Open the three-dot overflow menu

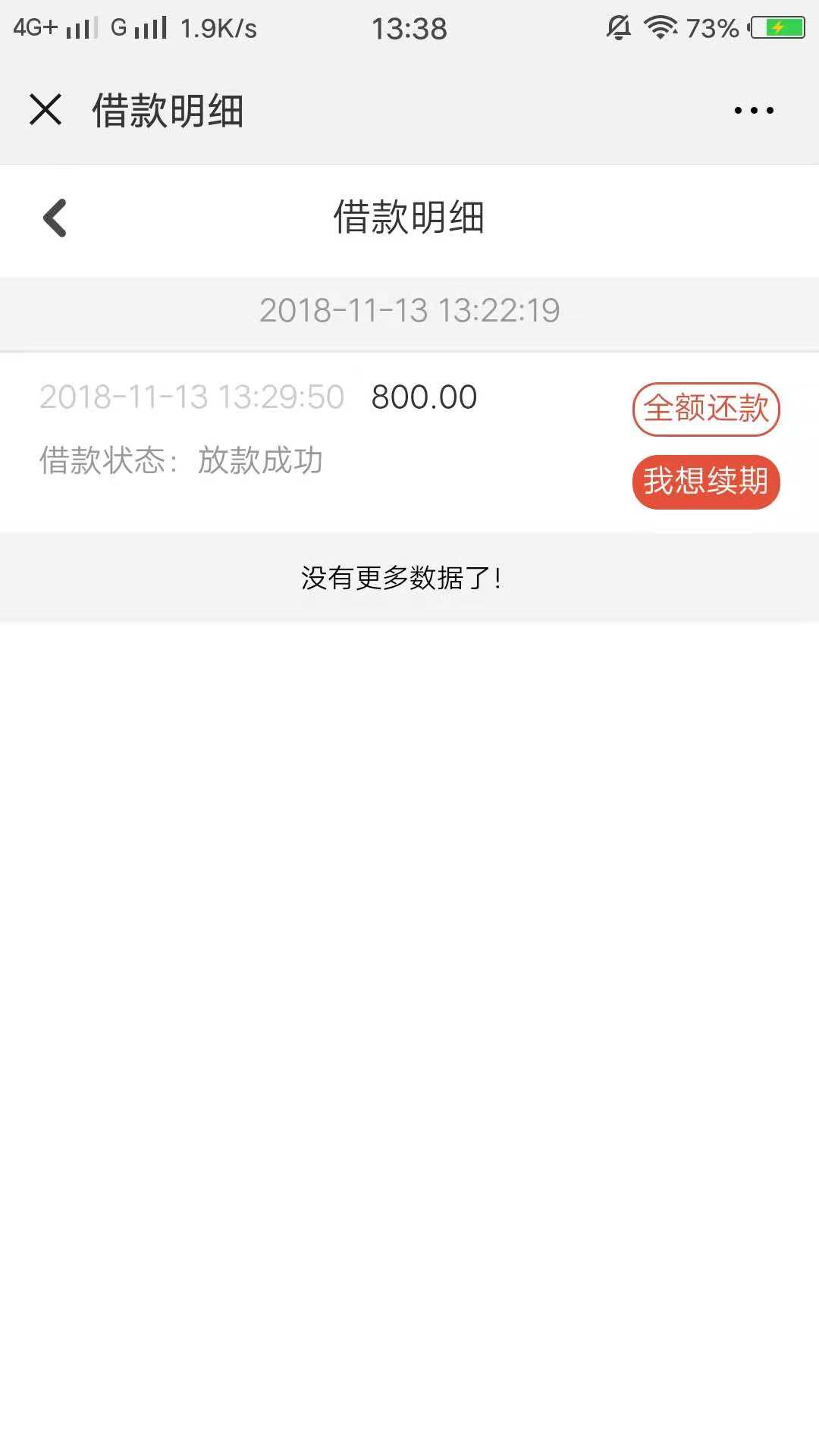pos(754,110)
